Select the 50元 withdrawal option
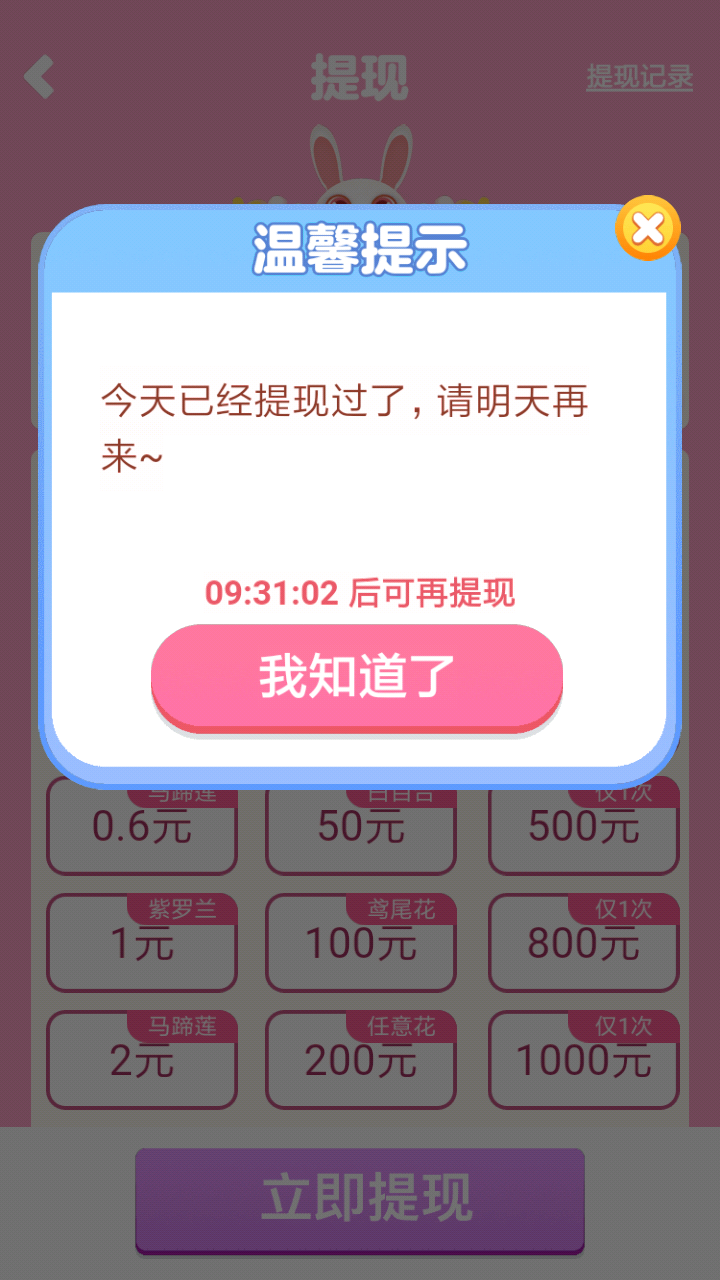This screenshot has width=720, height=1280. tap(361, 828)
